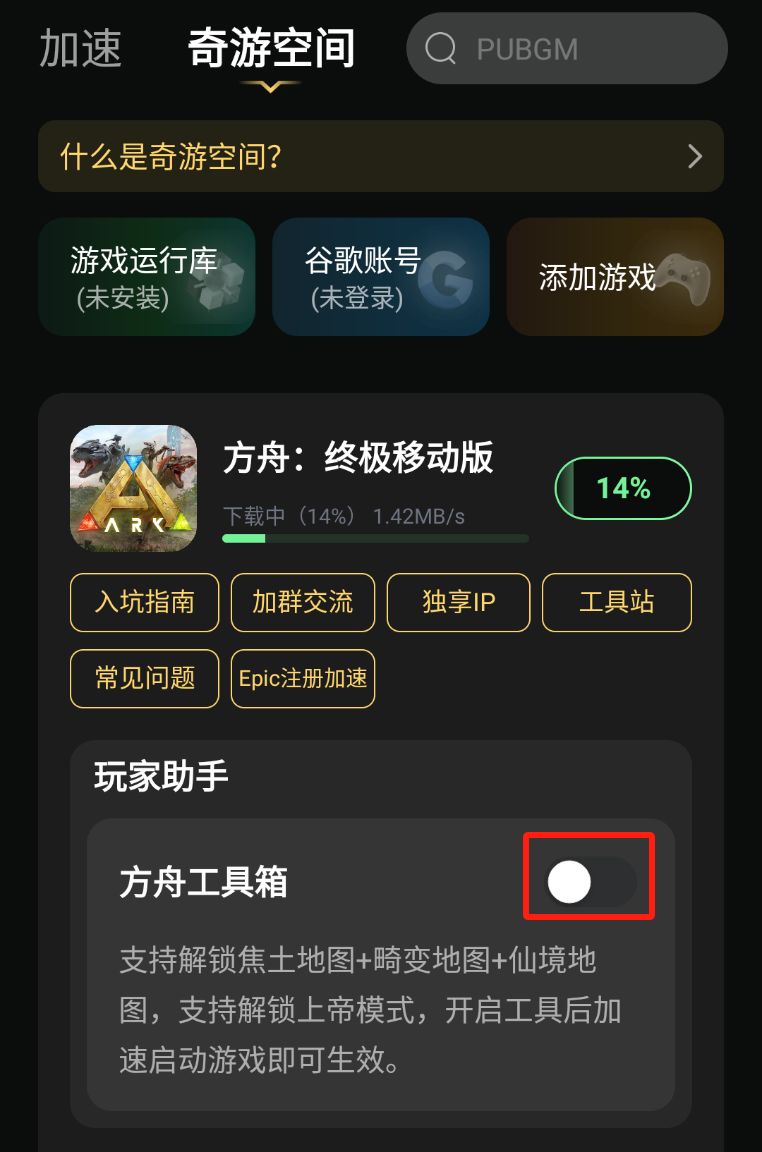Select the 奇游空间 tab
This screenshot has height=1152, width=762.
pos(269,45)
